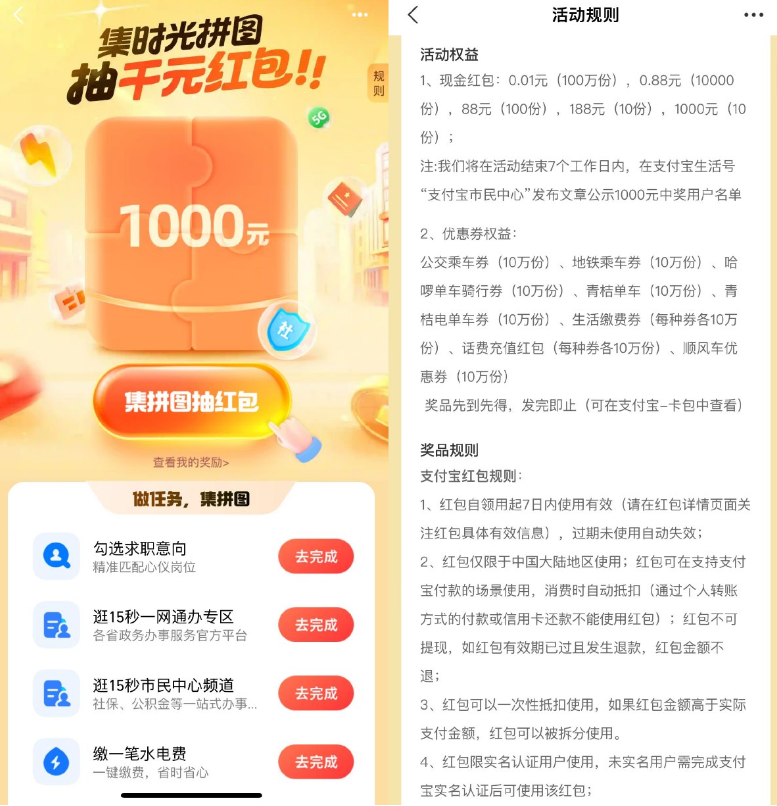This screenshot has height=806, width=777.
Task: Open the more options dots above the 集时光拼图 banner
Action: click(359, 15)
